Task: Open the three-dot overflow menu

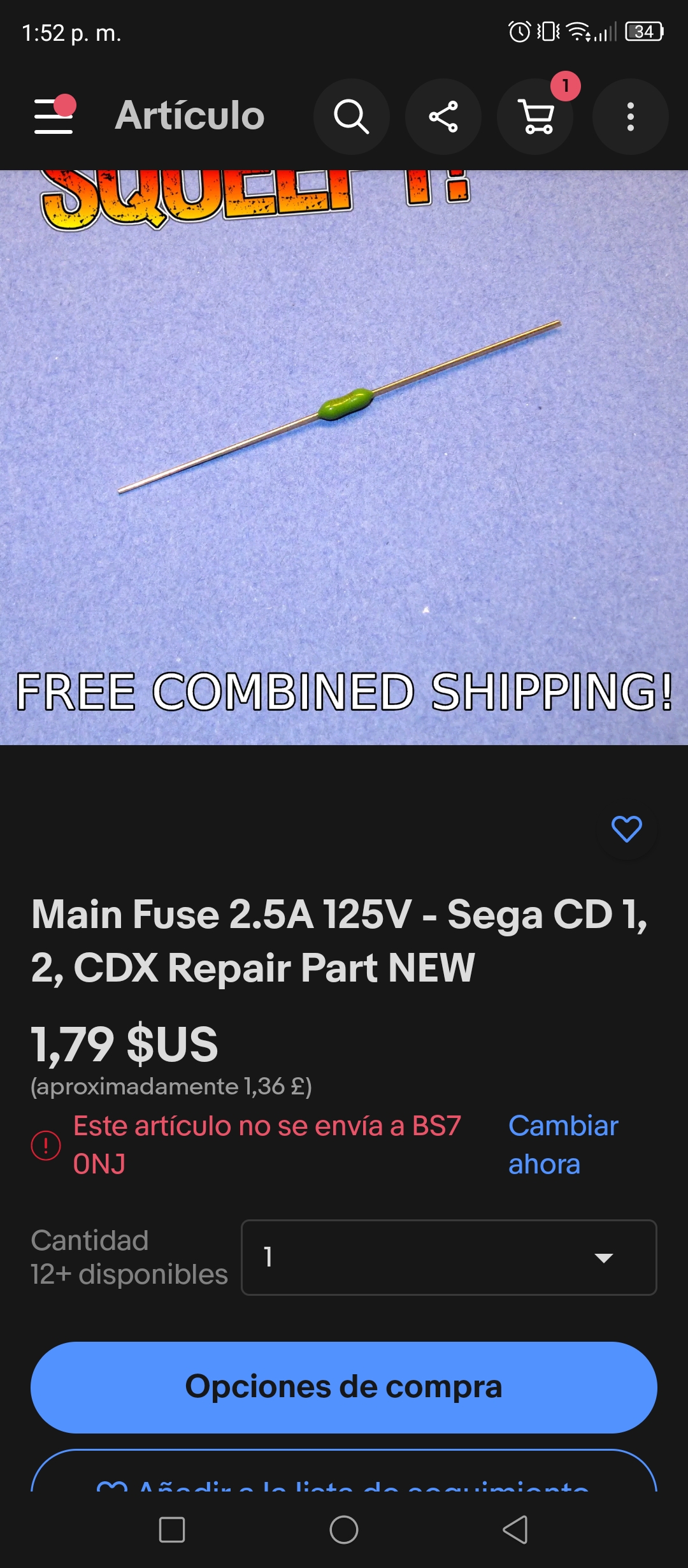Action: pyautogui.click(x=631, y=117)
